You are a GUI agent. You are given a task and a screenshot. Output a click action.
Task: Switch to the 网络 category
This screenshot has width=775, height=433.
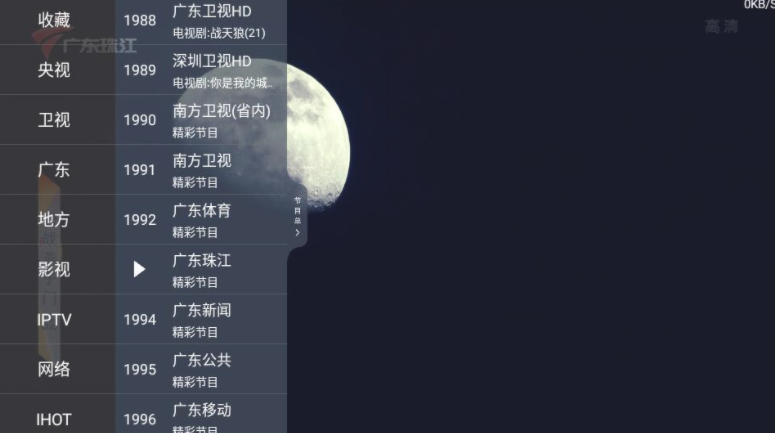tap(54, 370)
